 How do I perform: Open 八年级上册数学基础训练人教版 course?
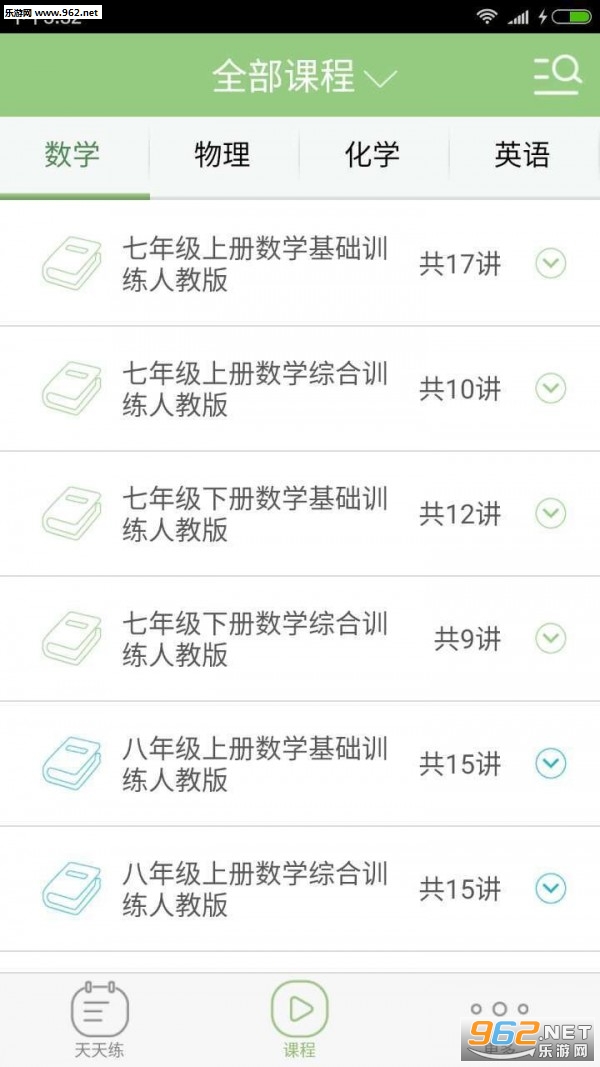[x=255, y=764]
